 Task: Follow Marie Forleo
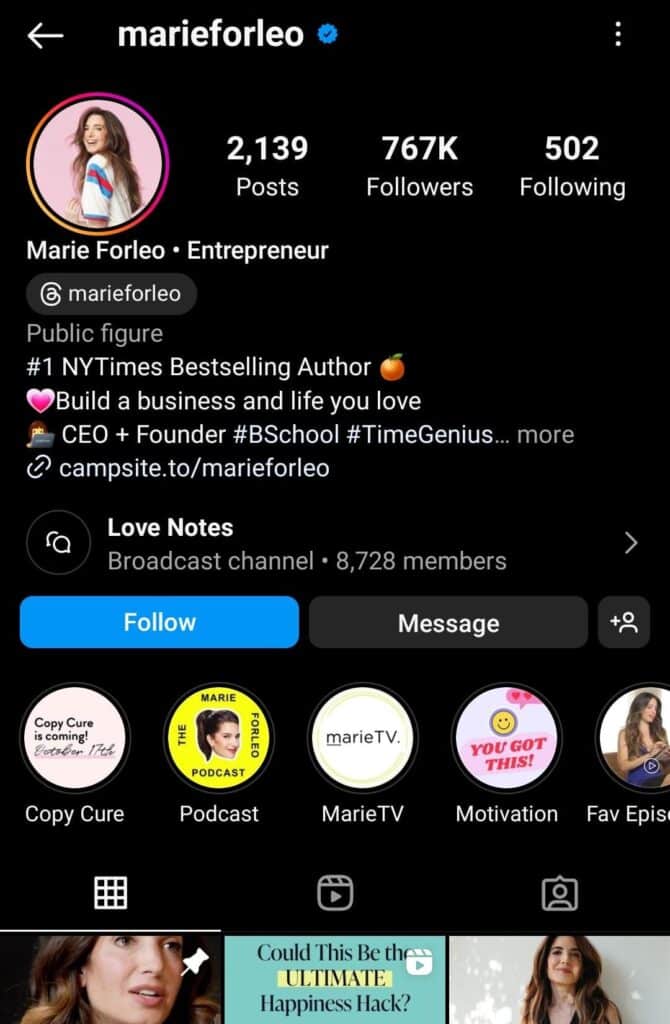(x=159, y=622)
